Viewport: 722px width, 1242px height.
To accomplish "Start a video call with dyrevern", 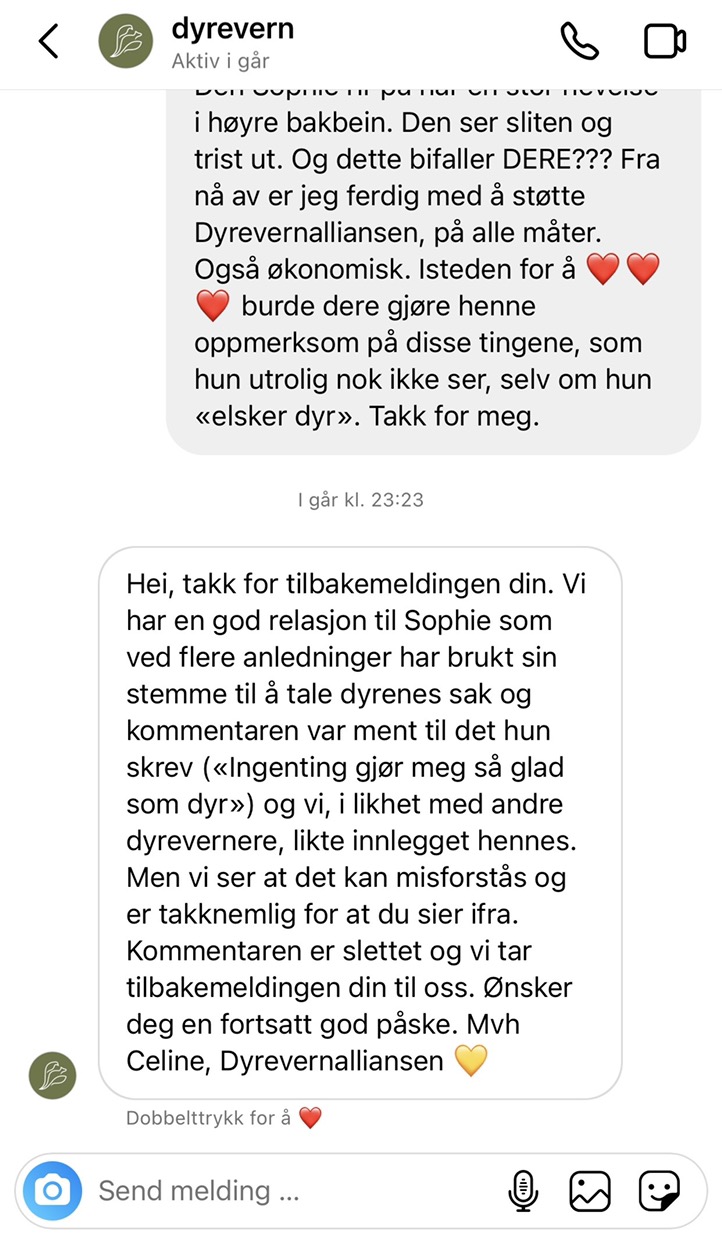I will pos(664,42).
